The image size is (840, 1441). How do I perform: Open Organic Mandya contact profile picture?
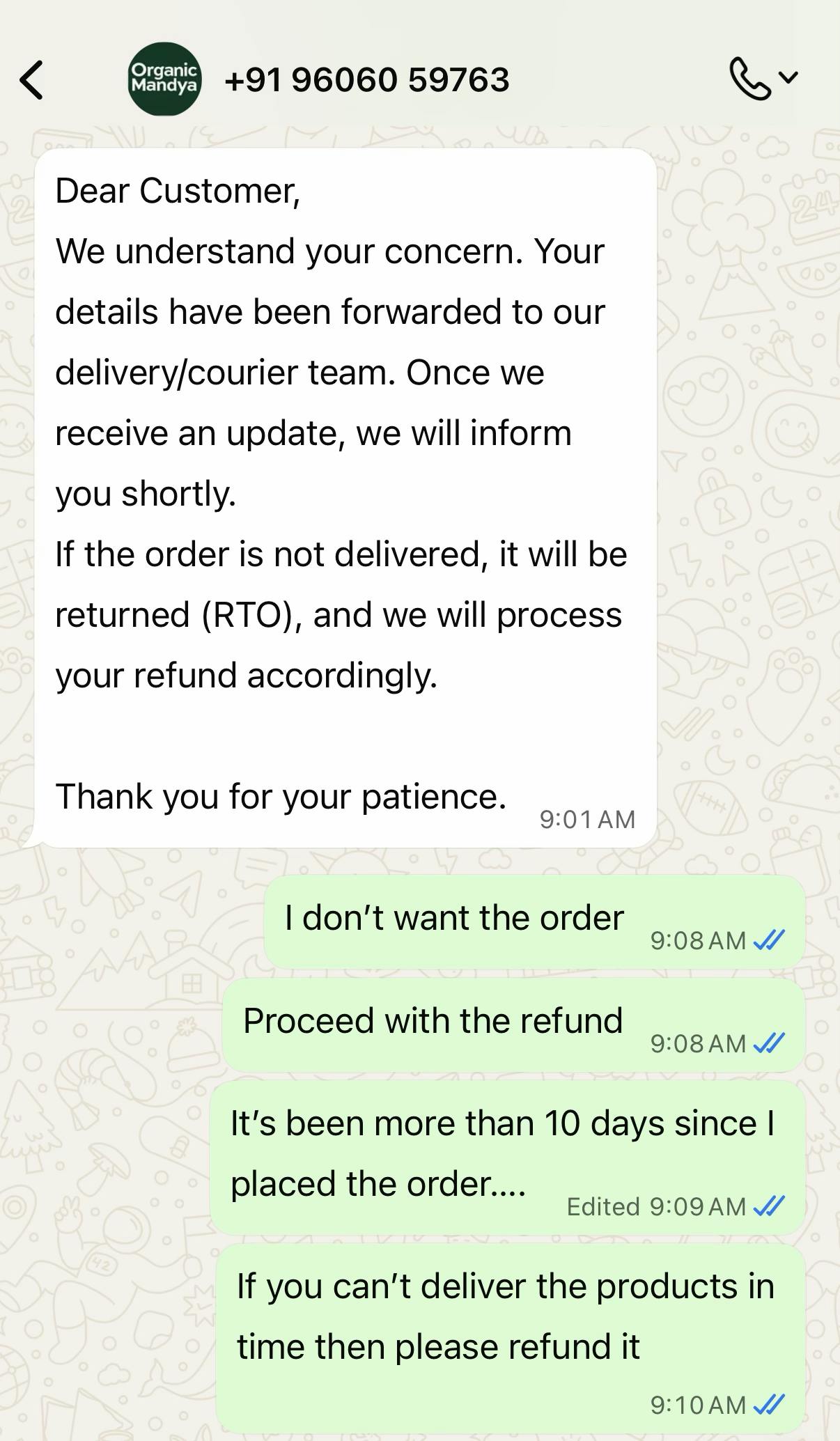(x=164, y=79)
